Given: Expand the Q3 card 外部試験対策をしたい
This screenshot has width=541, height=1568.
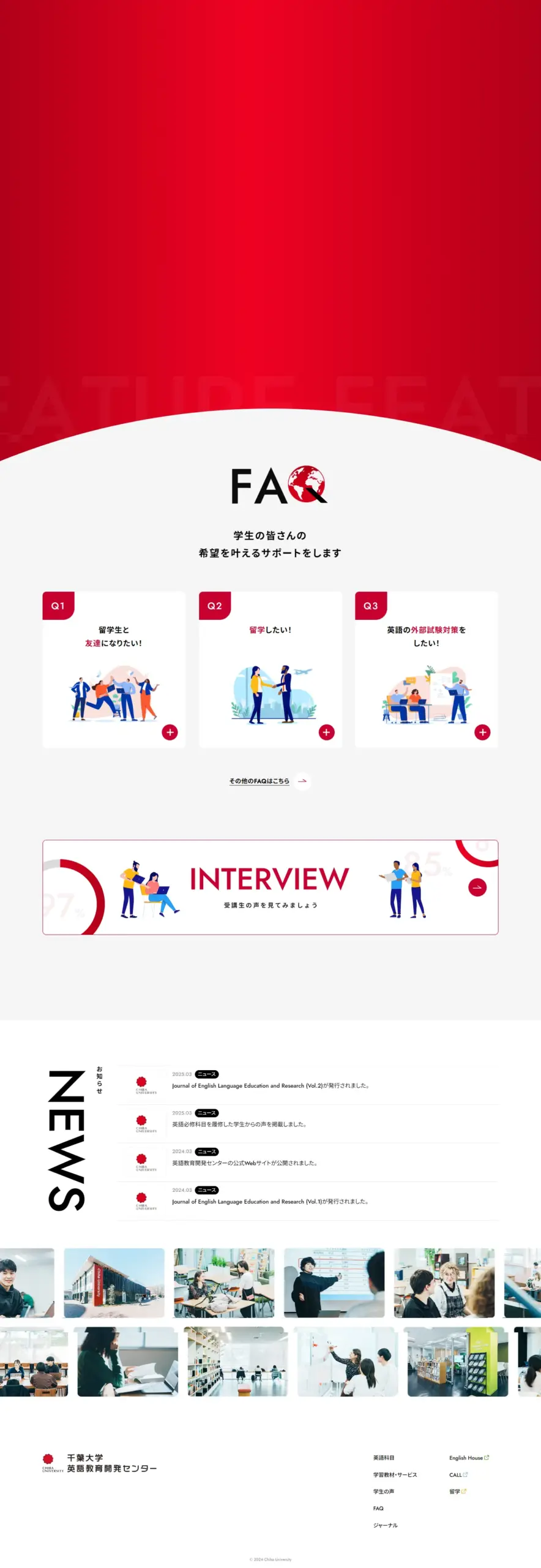Looking at the screenshot, I should pyautogui.click(x=482, y=731).
